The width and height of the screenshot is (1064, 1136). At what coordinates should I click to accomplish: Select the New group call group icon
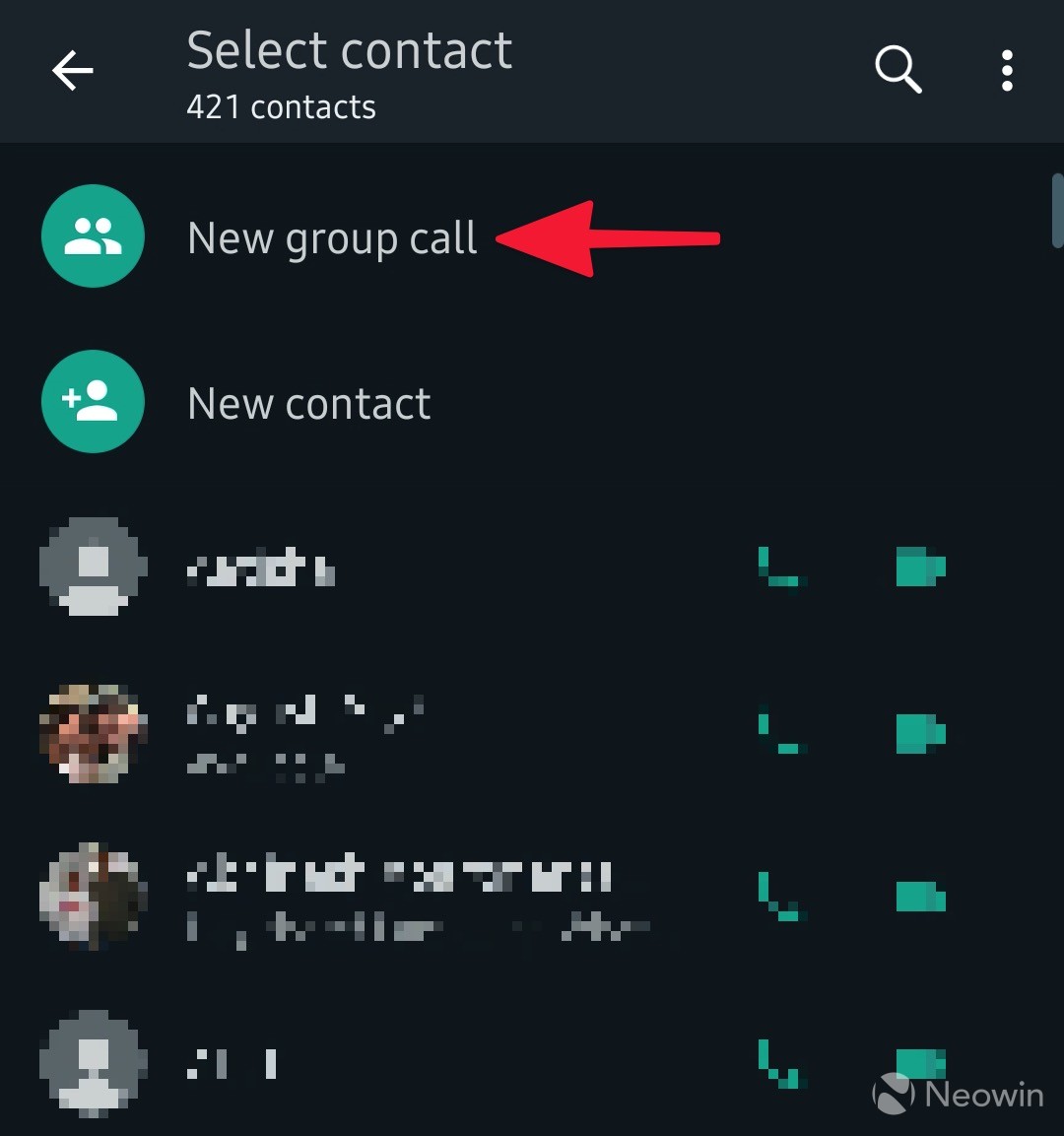(93, 235)
